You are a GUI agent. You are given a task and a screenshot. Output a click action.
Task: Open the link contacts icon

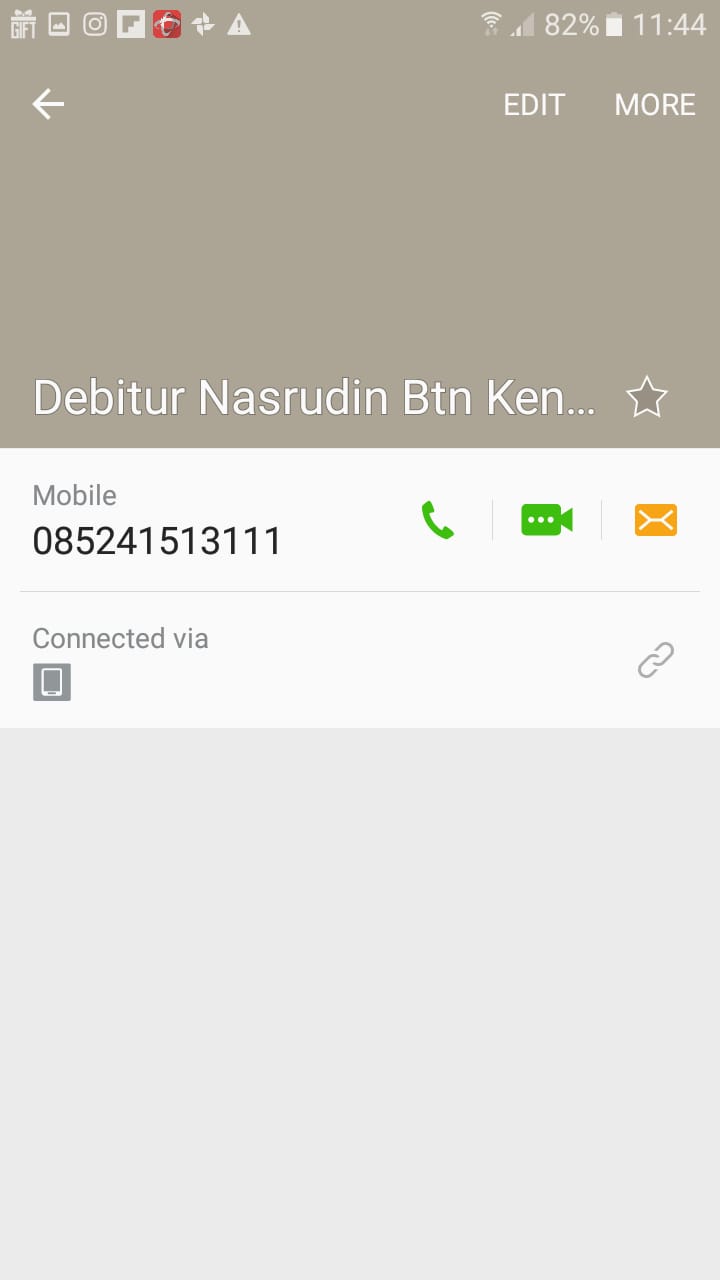click(x=656, y=660)
